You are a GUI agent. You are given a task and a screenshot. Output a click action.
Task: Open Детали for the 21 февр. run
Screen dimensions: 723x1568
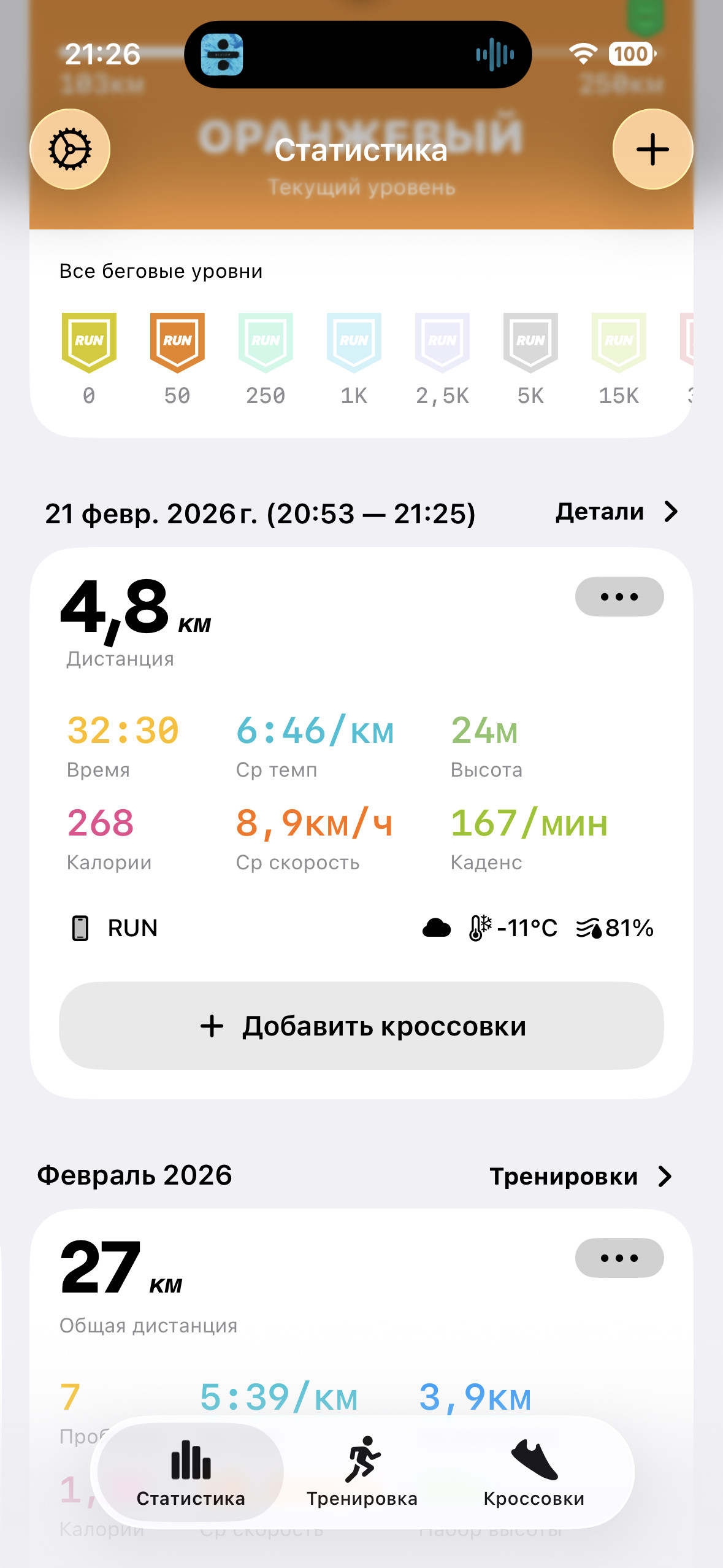[x=617, y=512]
